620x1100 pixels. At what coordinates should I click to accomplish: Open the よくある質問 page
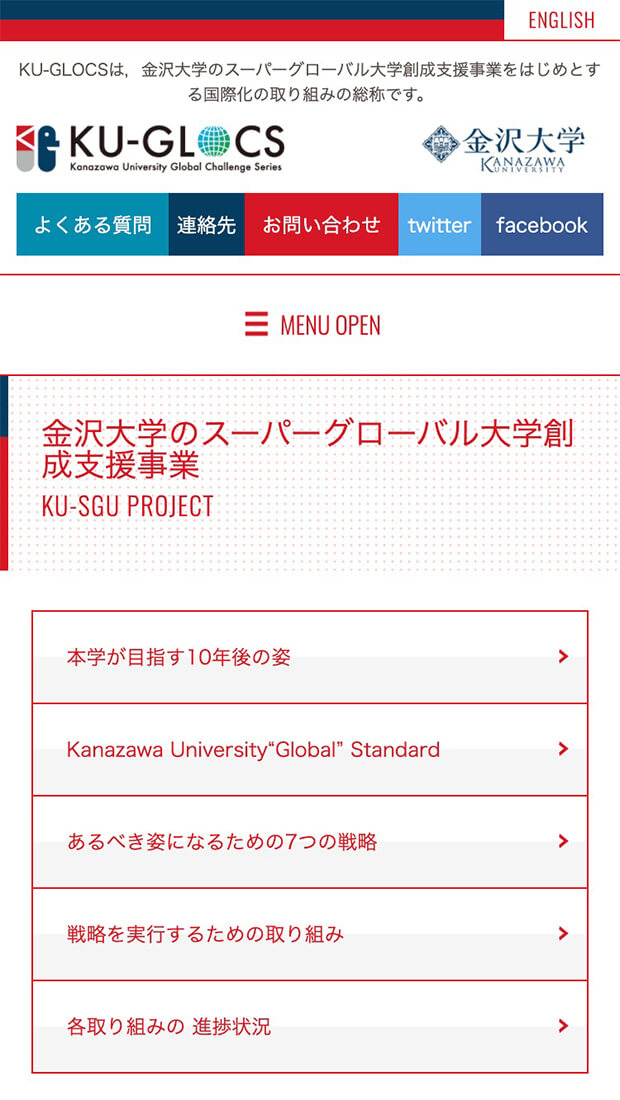pos(92,225)
